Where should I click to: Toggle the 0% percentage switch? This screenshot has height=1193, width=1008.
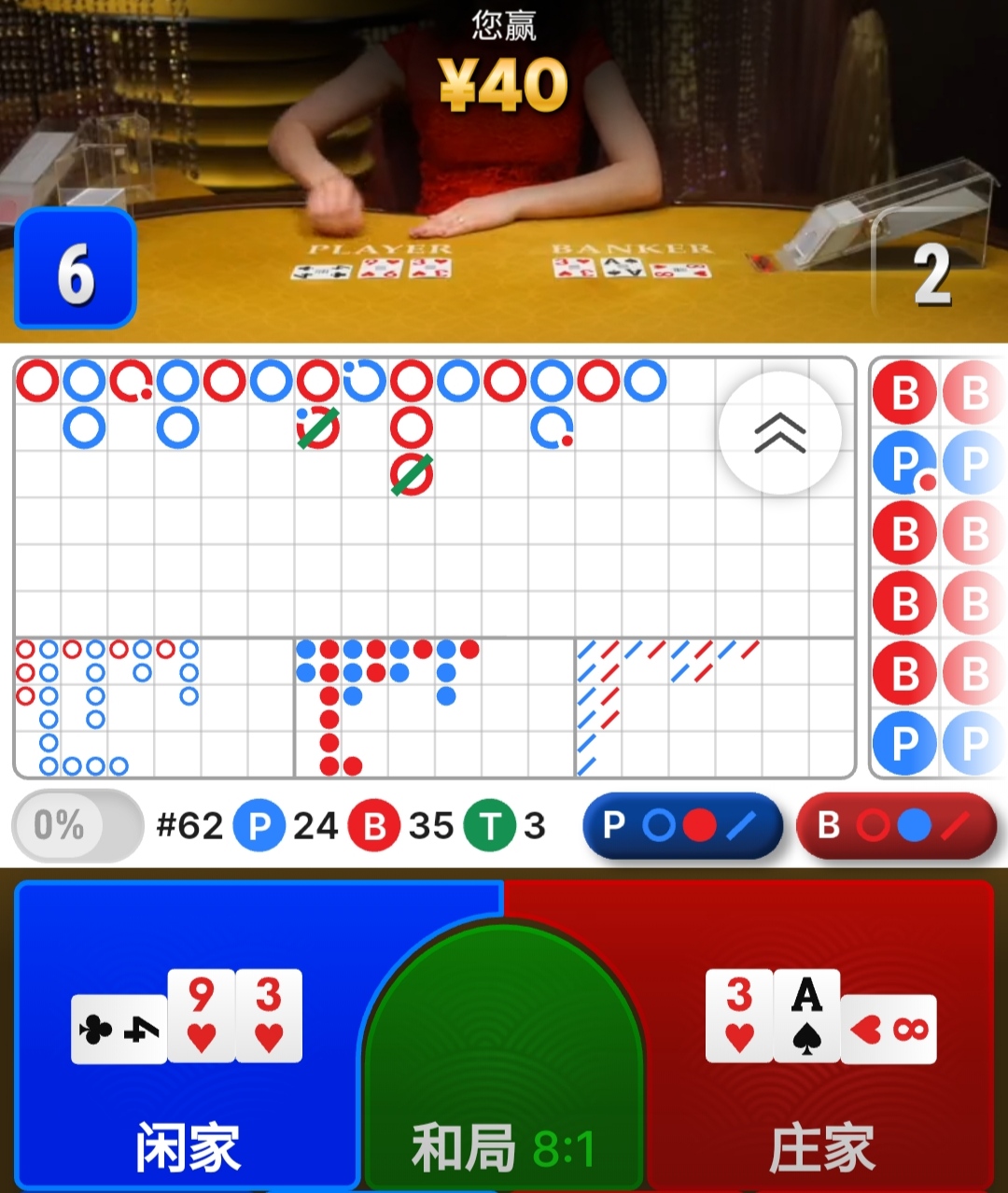point(77,826)
